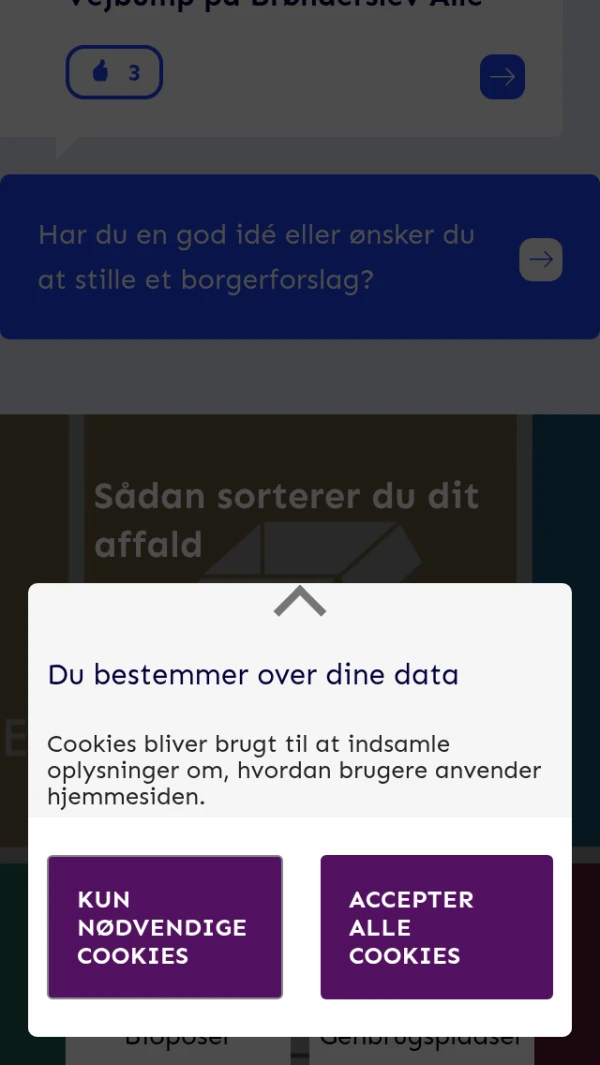Like the Vejbump proposal with thumbs up
The image size is (600, 1065).
[114, 73]
